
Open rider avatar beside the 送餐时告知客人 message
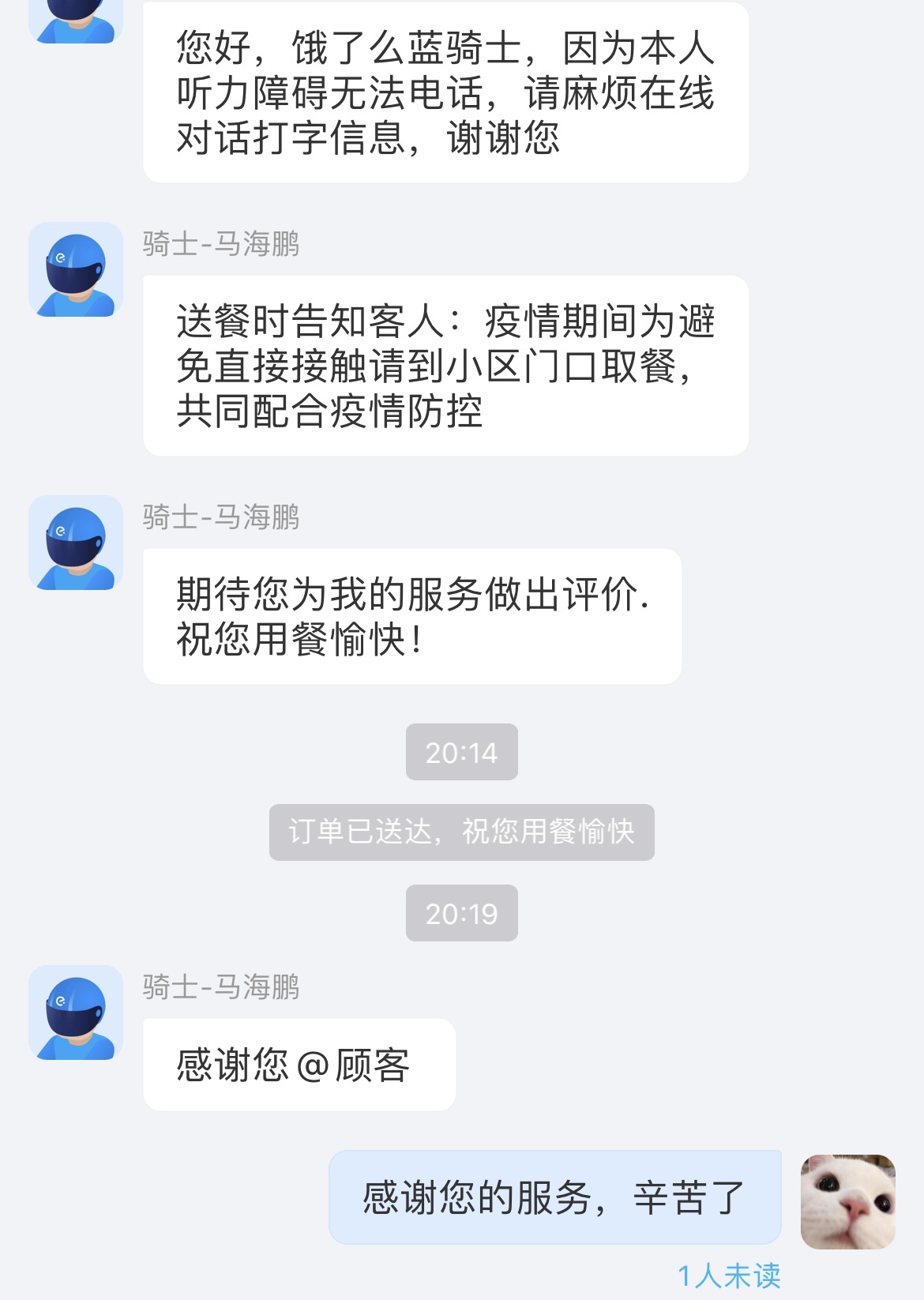point(76,270)
